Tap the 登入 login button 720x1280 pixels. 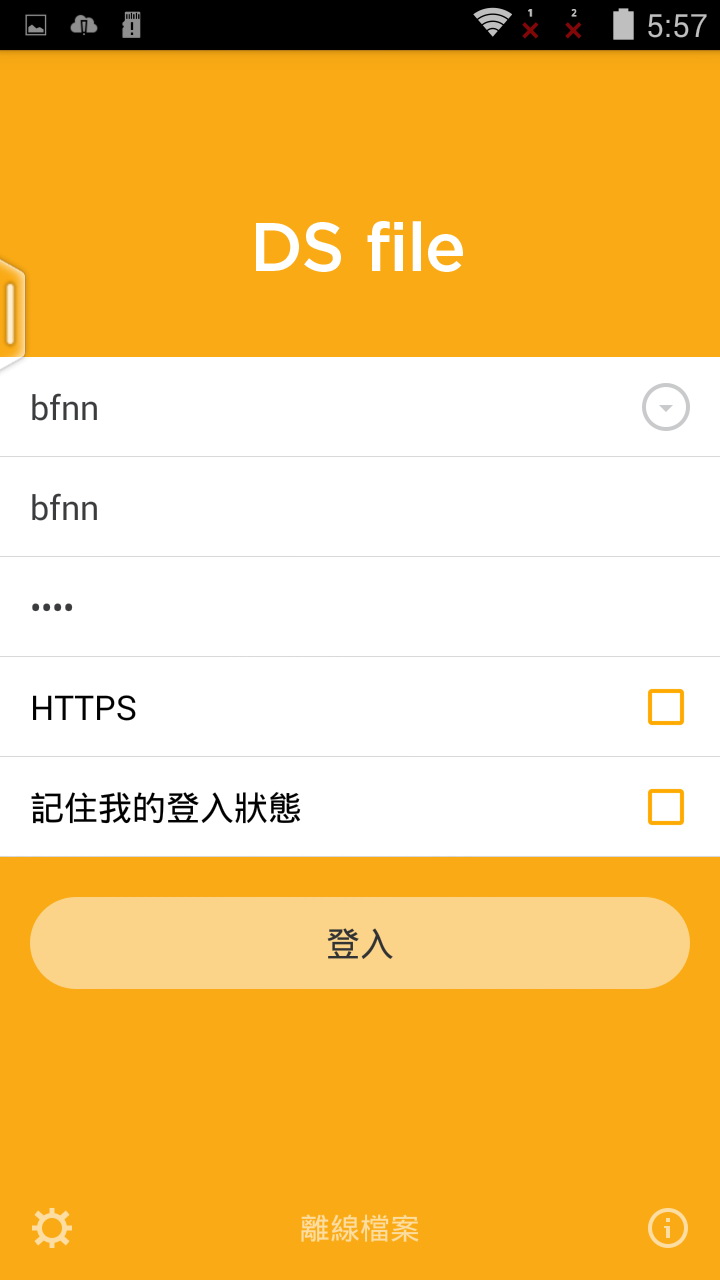(360, 943)
